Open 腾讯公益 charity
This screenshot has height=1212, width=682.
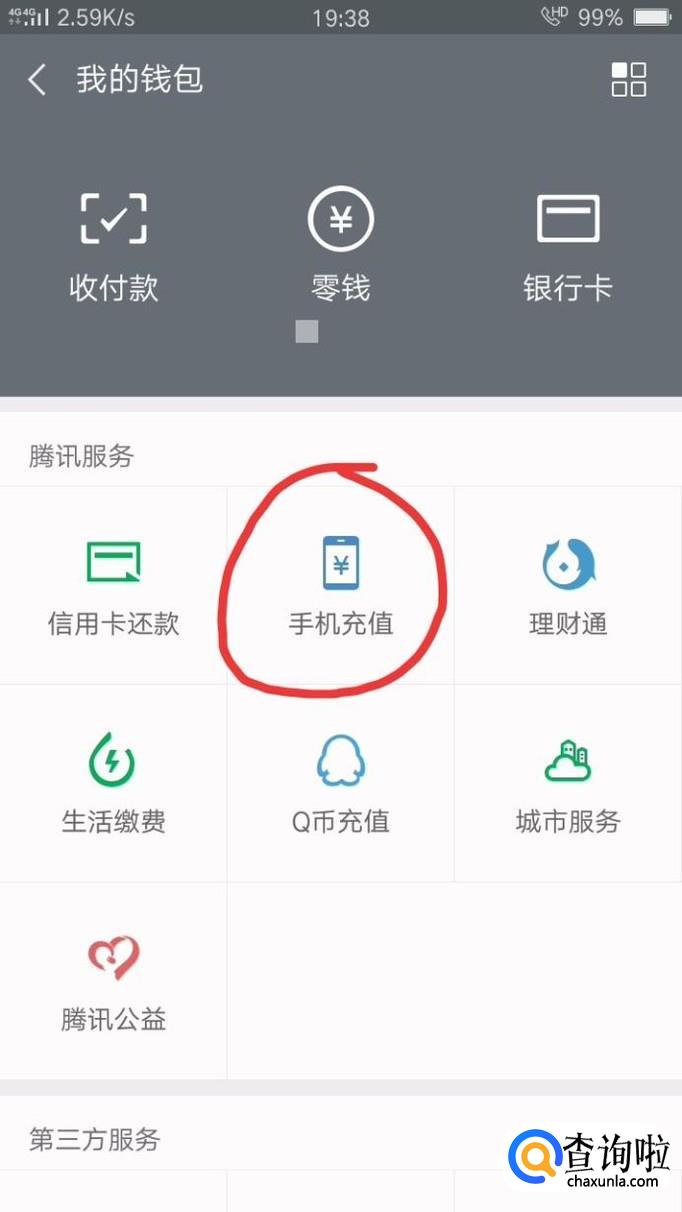113,982
